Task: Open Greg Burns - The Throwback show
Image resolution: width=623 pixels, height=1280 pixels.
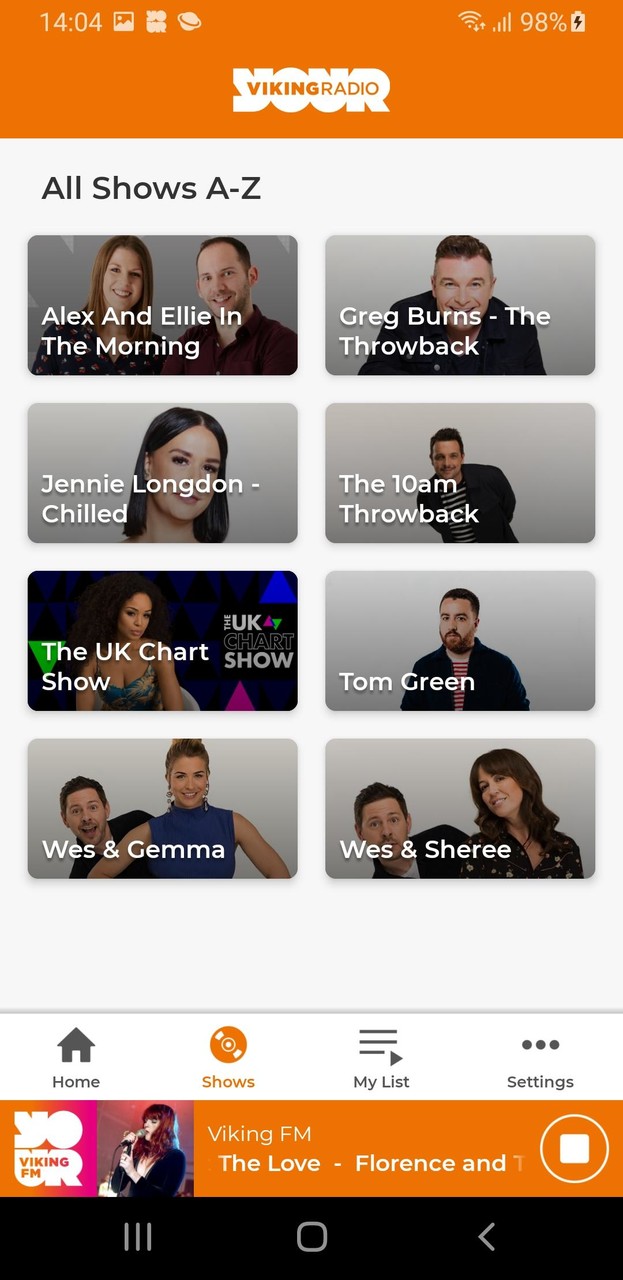Action: [x=460, y=305]
